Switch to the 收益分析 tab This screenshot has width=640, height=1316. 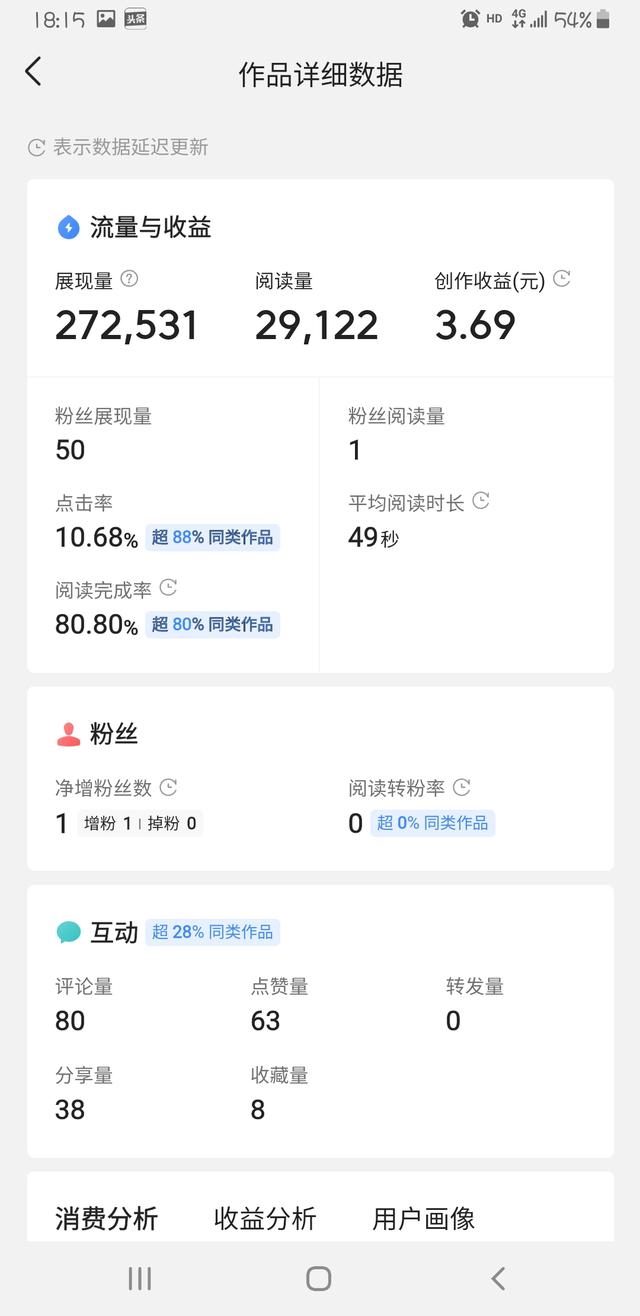[x=265, y=1218]
